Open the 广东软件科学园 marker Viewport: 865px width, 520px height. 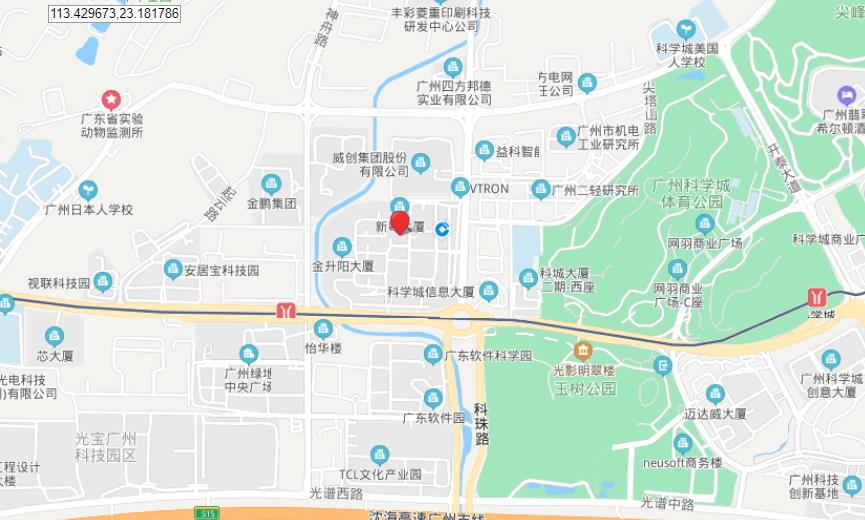pos(433,354)
